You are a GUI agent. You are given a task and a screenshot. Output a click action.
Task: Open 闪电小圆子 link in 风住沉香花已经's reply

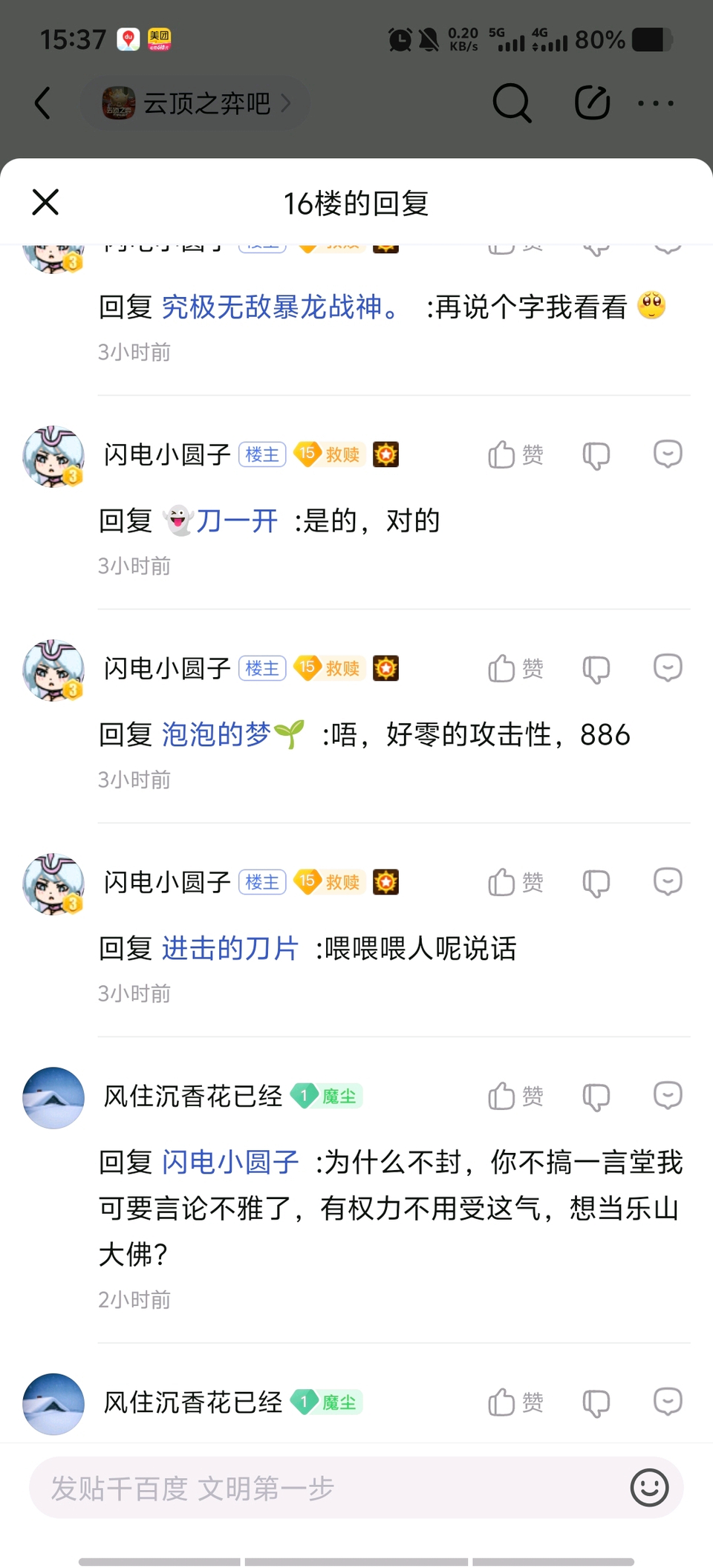click(x=230, y=1162)
